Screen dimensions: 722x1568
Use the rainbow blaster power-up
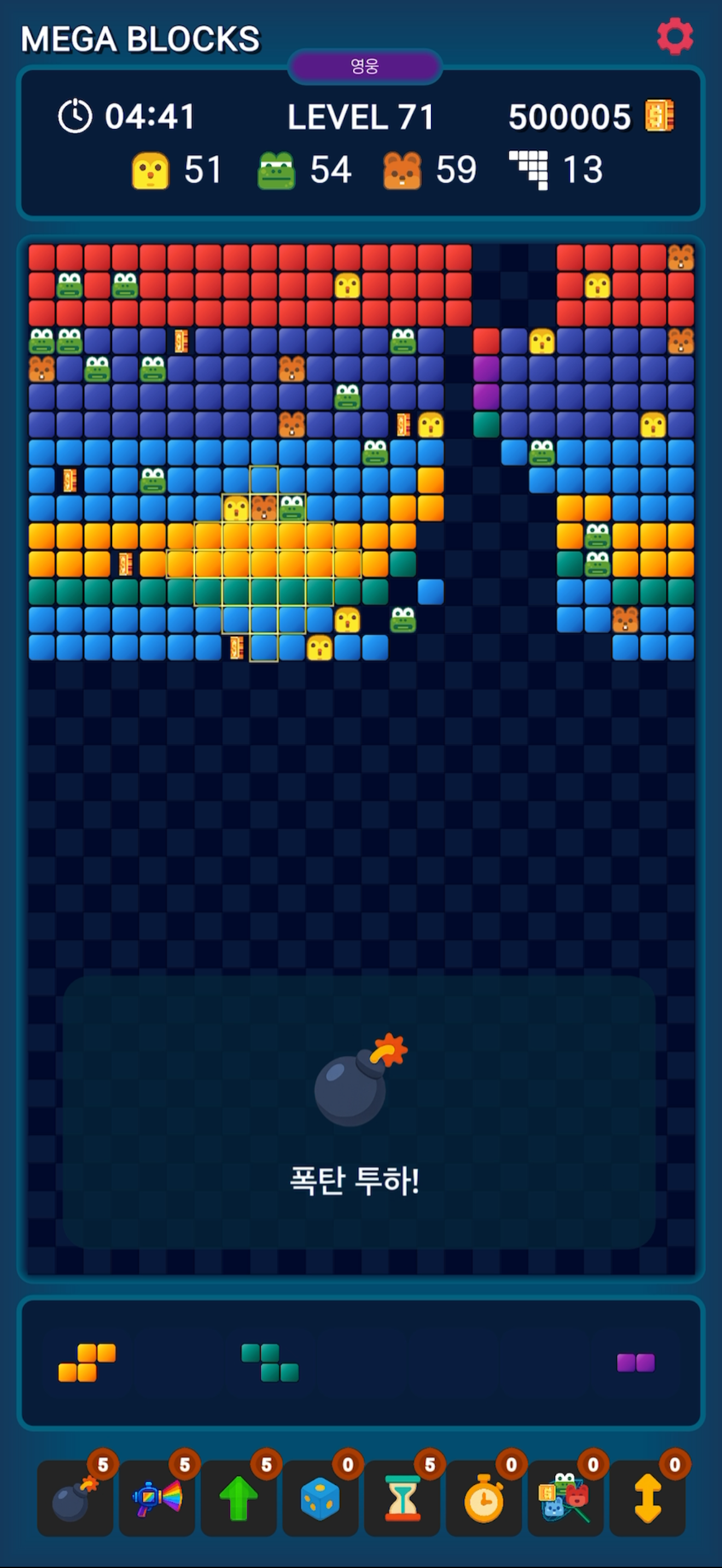click(157, 1498)
